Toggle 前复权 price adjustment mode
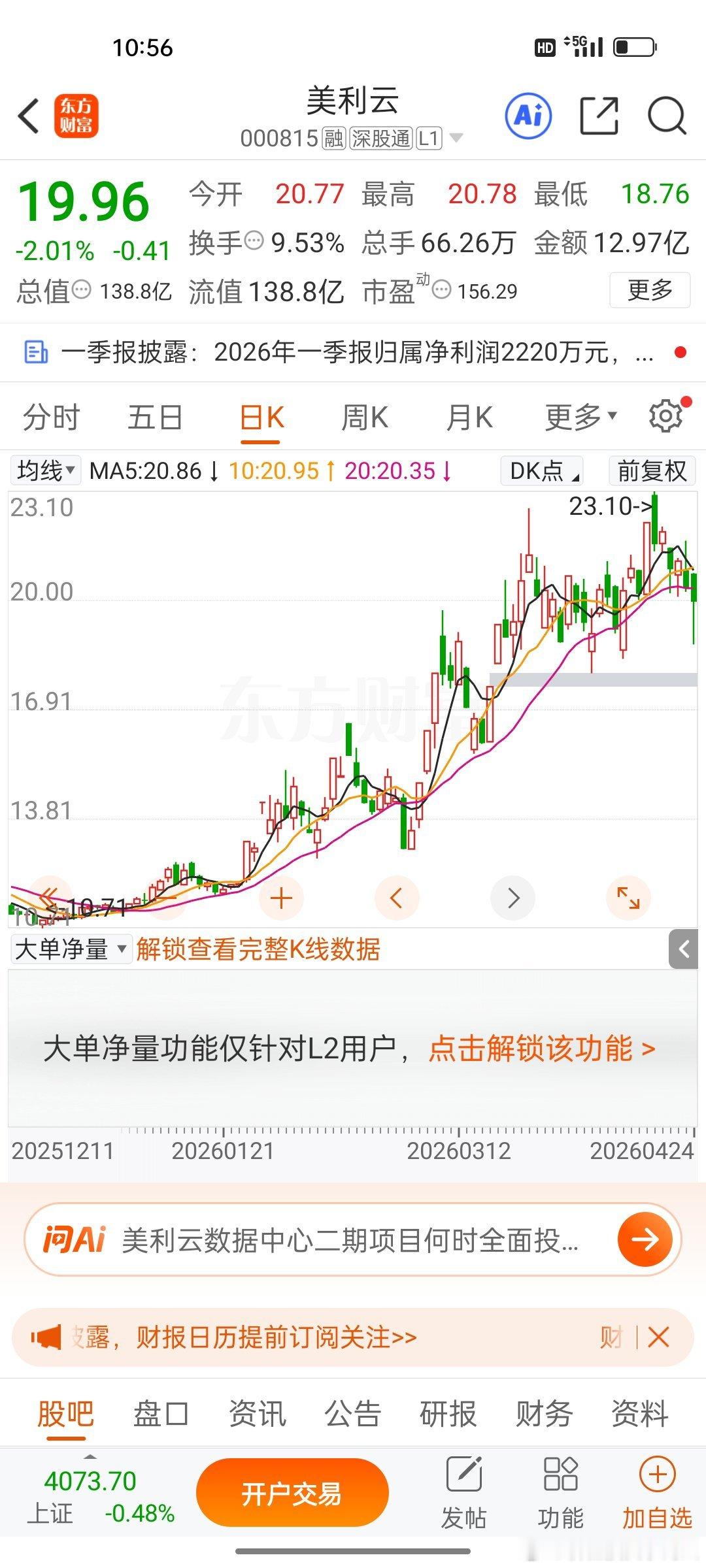The image size is (706, 1568). tap(651, 470)
